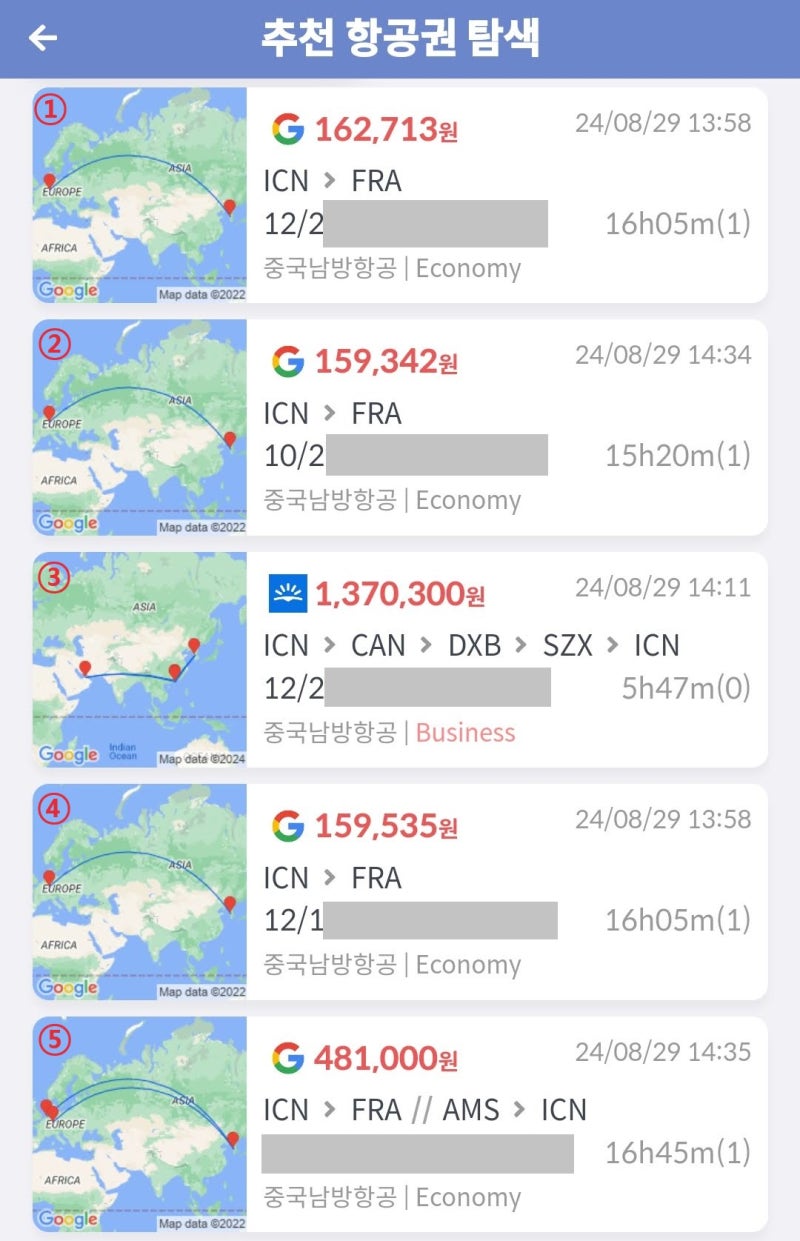Click the chevron between AMS and ICN
The width and height of the screenshot is (800, 1241).
[516, 1110]
